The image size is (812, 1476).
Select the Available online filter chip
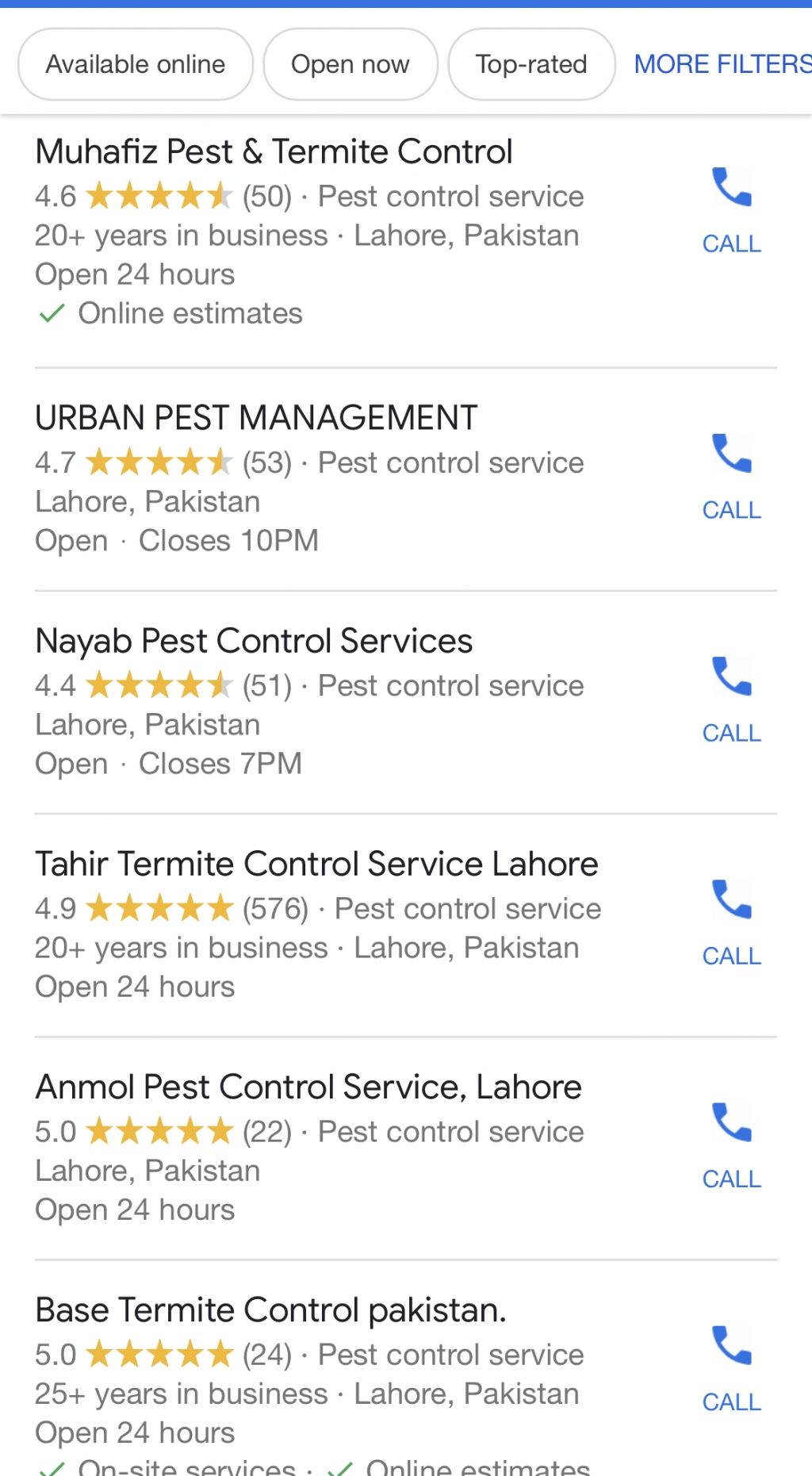click(136, 64)
